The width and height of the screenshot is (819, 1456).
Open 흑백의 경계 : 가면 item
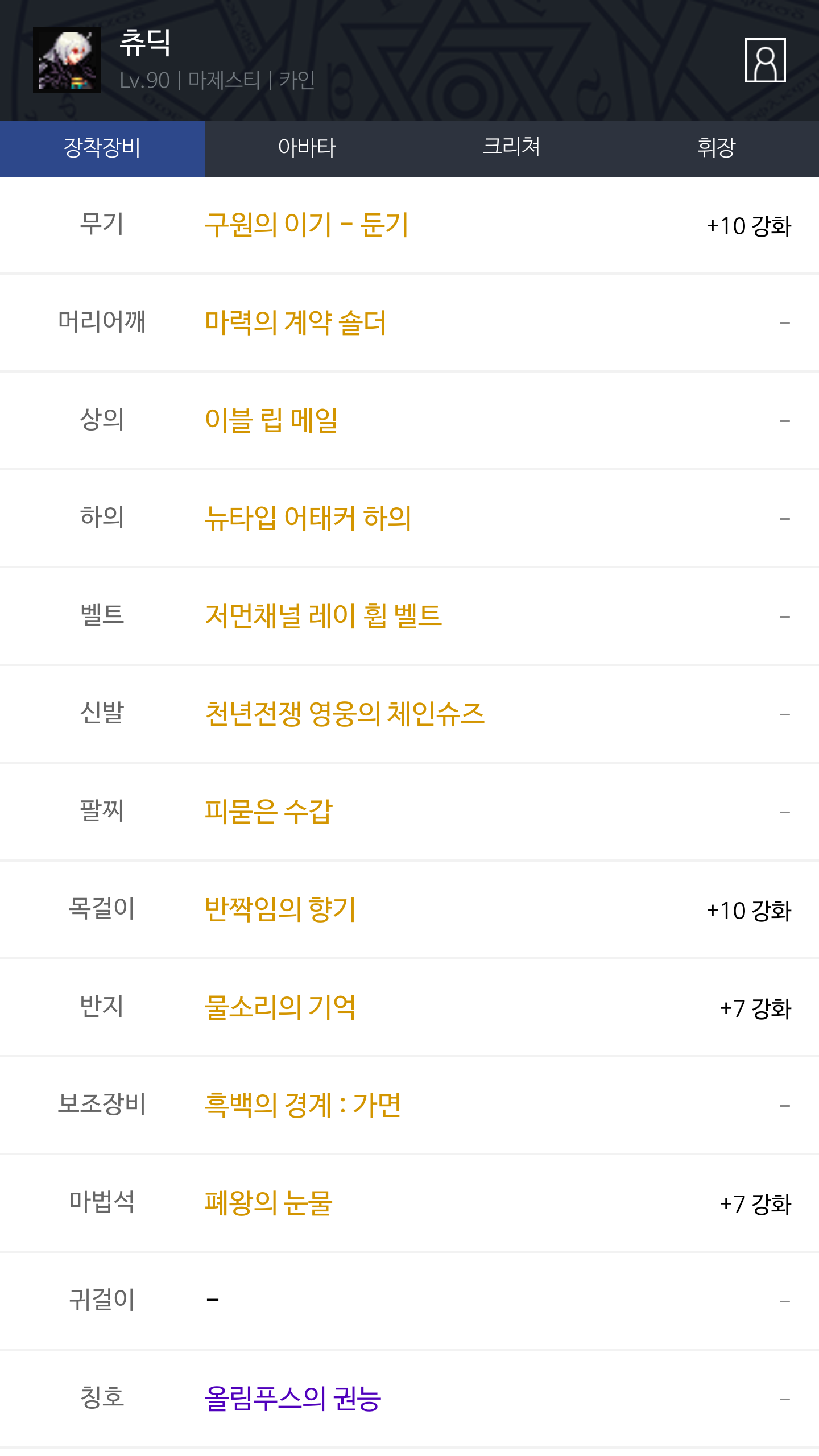(303, 1106)
